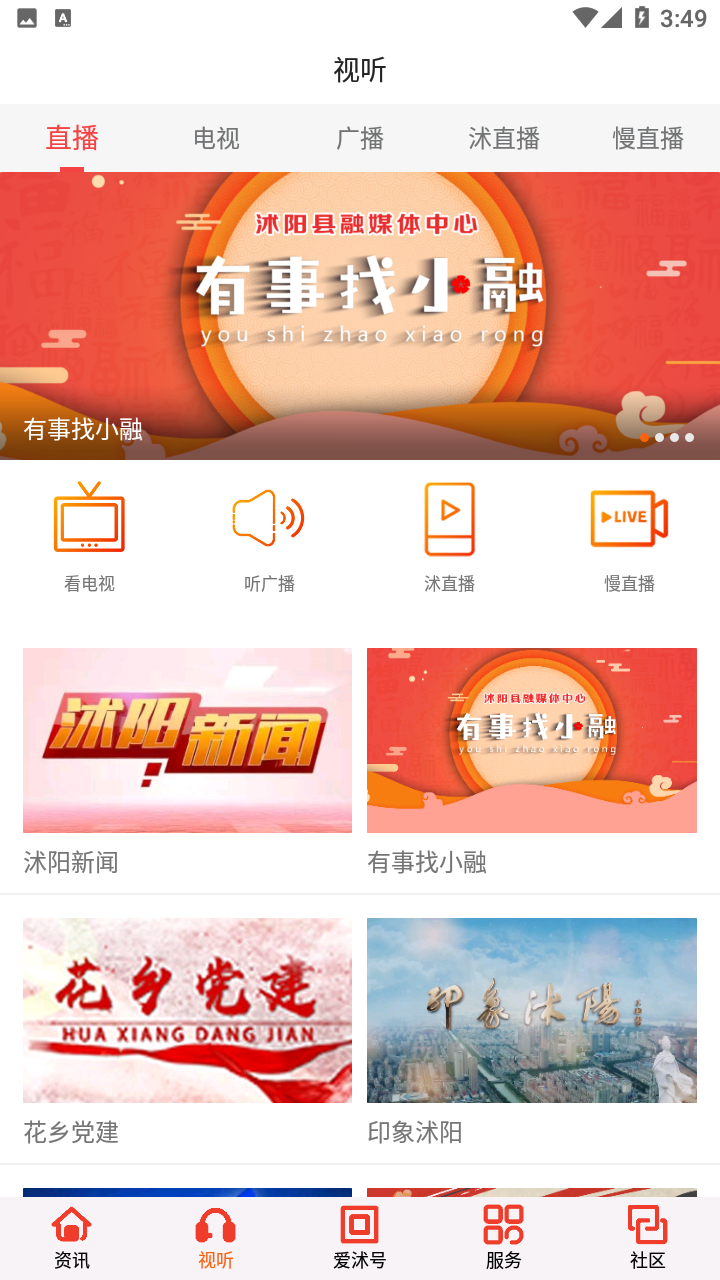Switch to the 沭直播 tab
Image resolution: width=720 pixels, height=1280 pixels.
click(x=503, y=139)
